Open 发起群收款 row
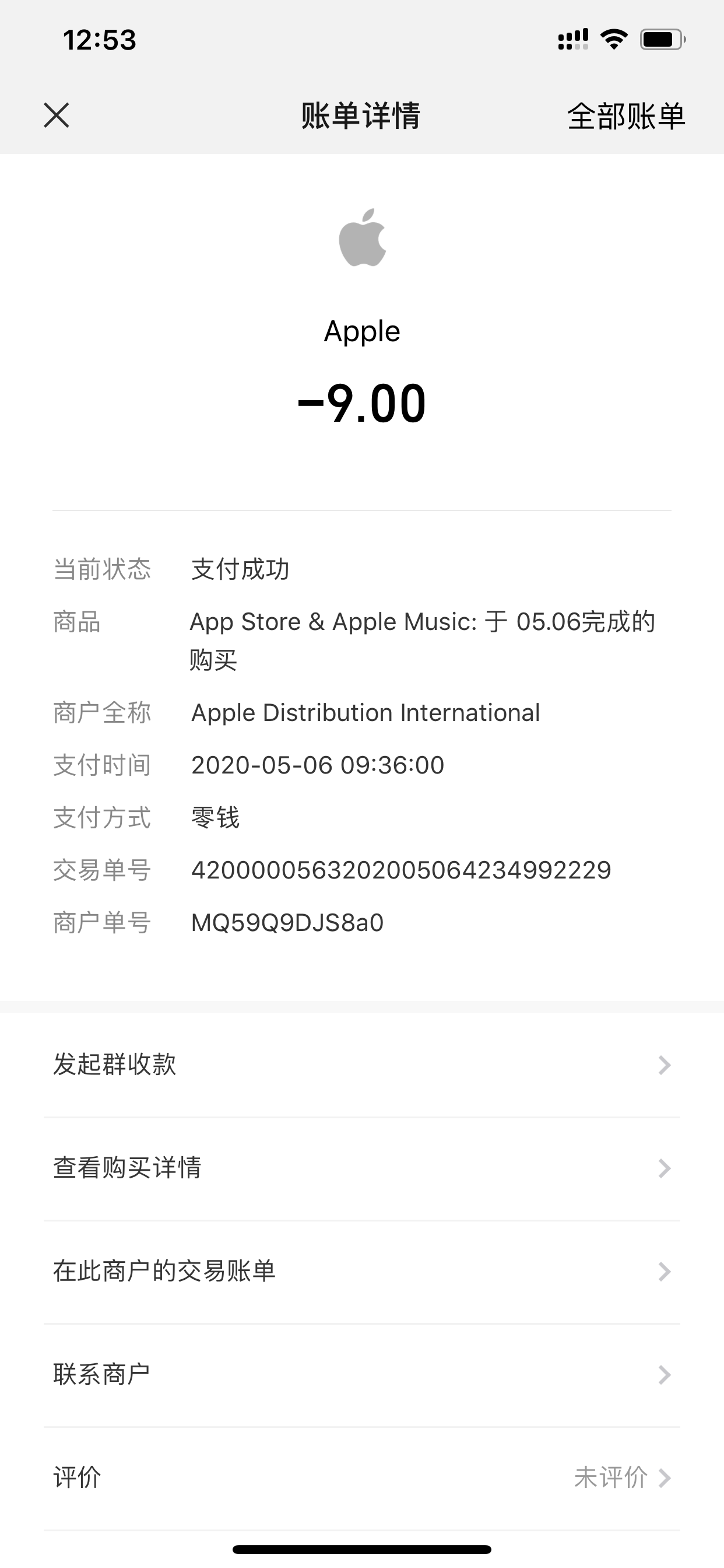This screenshot has width=724, height=1568. [362, 1065]
